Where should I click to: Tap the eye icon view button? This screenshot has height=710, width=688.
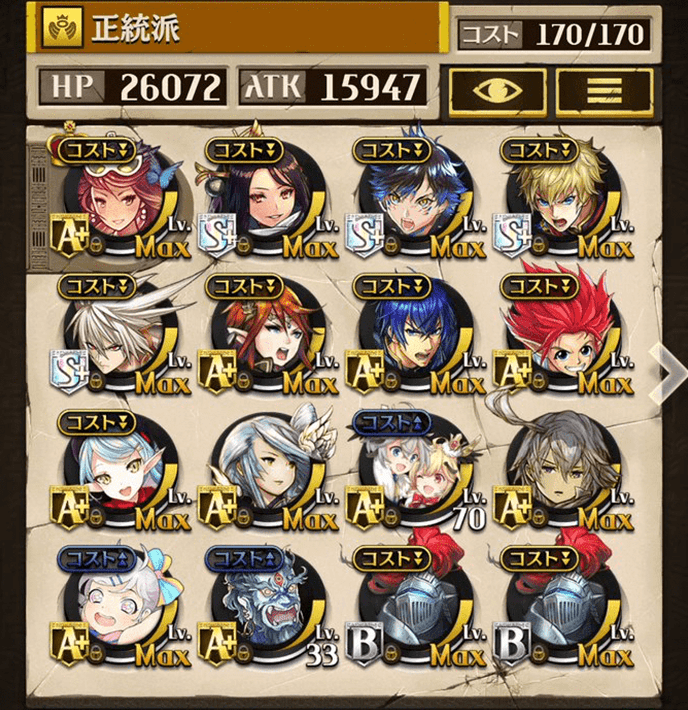497,91
